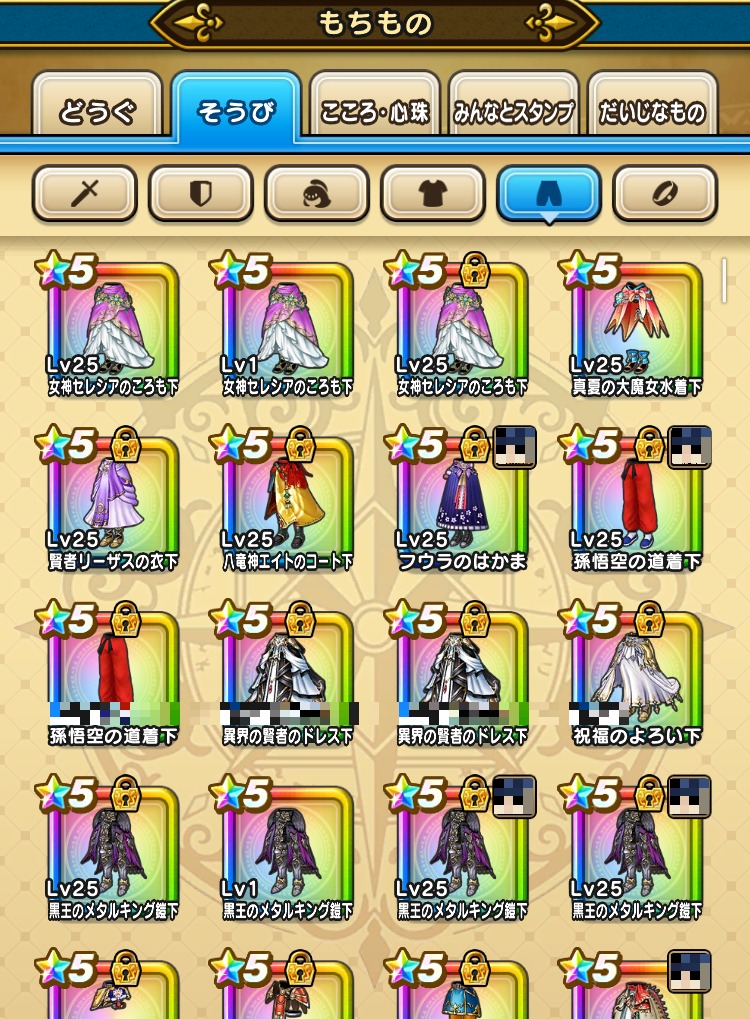The image size is (750, 1019).
Task: Open the こころ・心珠 tab
Action: [x=375, y=111]
